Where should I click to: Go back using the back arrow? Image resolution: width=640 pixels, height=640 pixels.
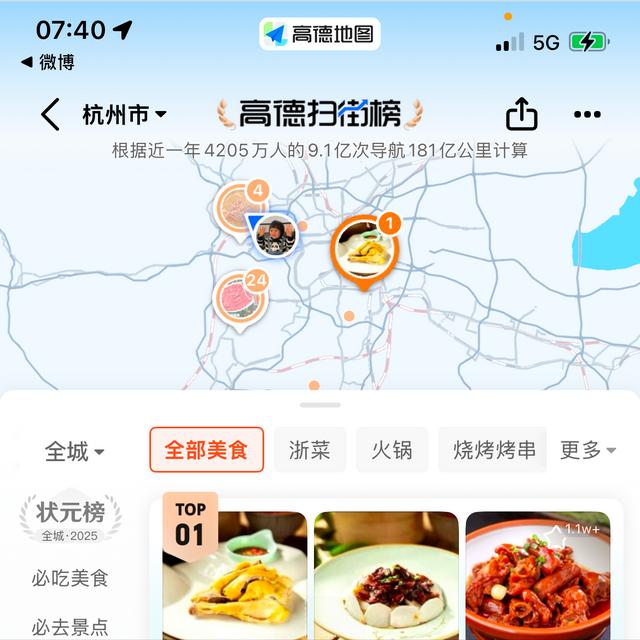(50, 115)
